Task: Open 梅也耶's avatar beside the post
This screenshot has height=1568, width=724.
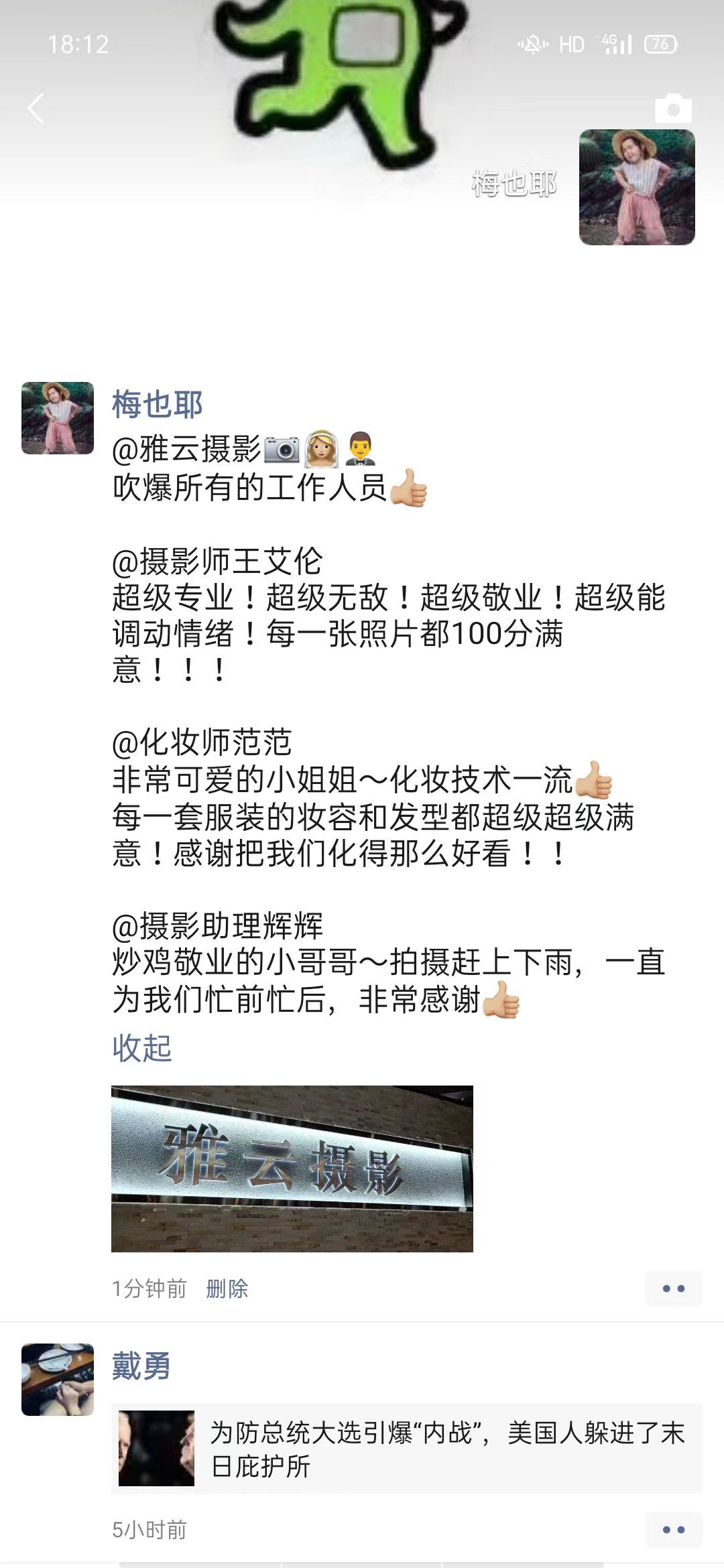Action: pyautogui.click(x=58, y=418)
